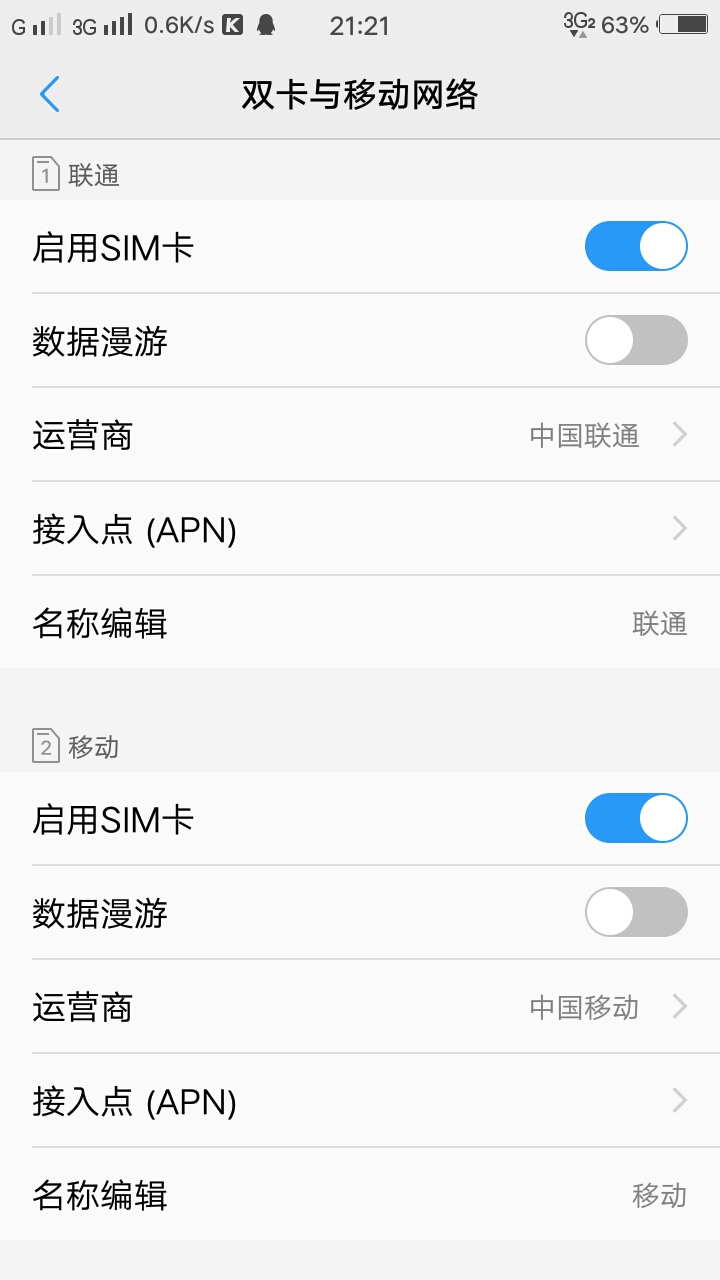Tap the back arrow to return
This screenshot has height=1280, width=720.
pyautogui.click(x=50, y=95)
